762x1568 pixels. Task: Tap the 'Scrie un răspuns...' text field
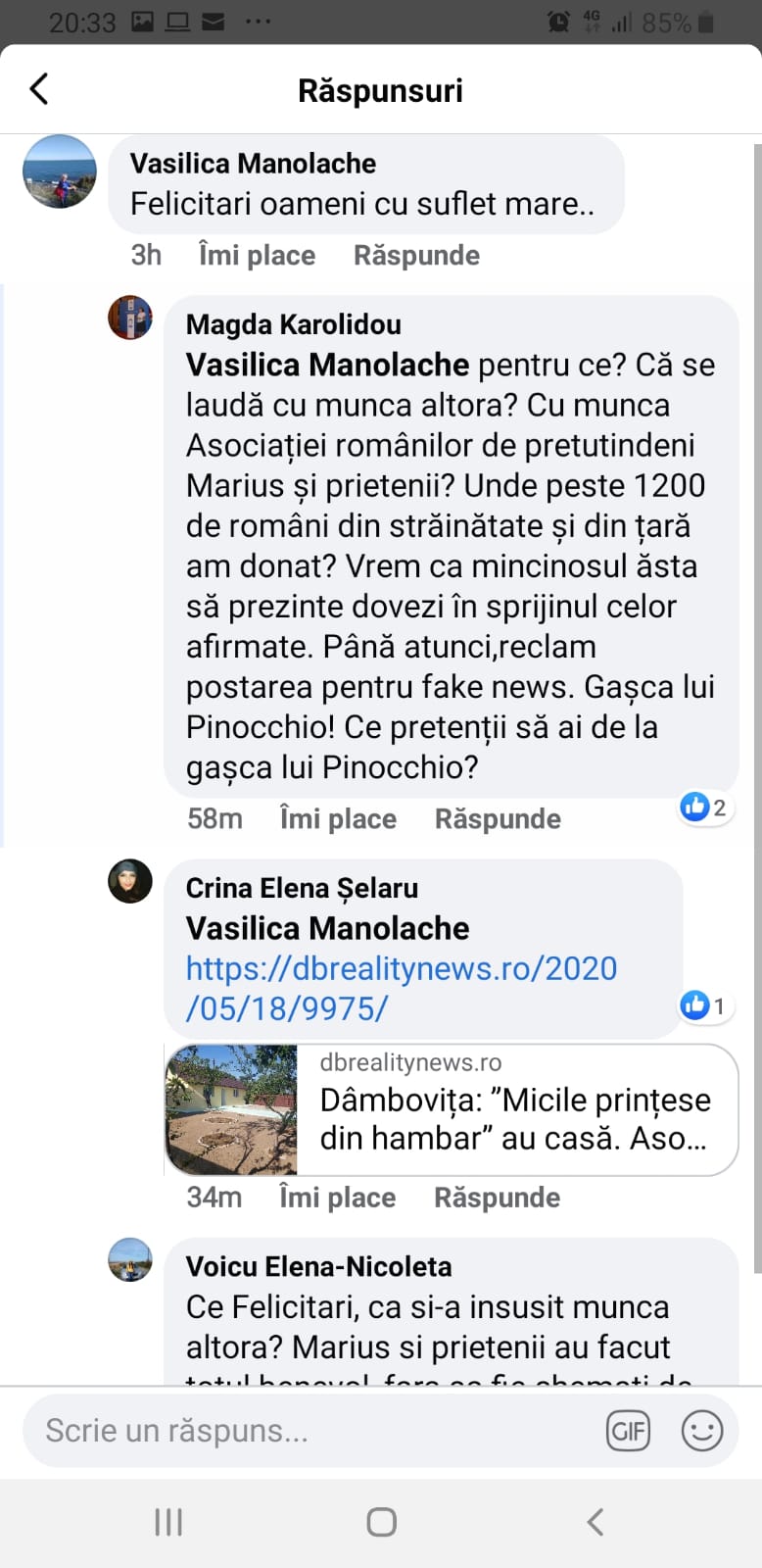[304, 1431]
